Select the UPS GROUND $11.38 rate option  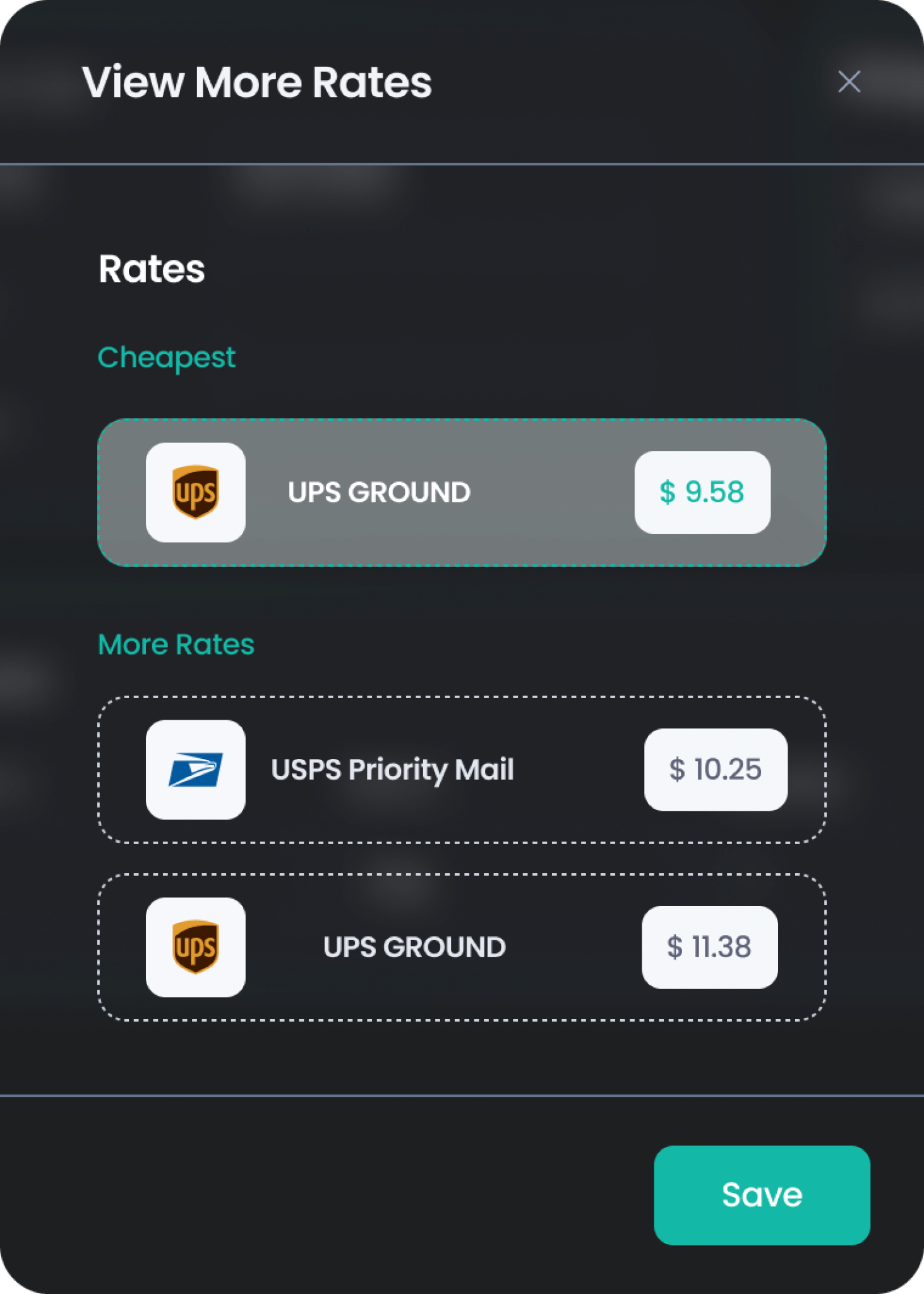[x=462, y=946]
